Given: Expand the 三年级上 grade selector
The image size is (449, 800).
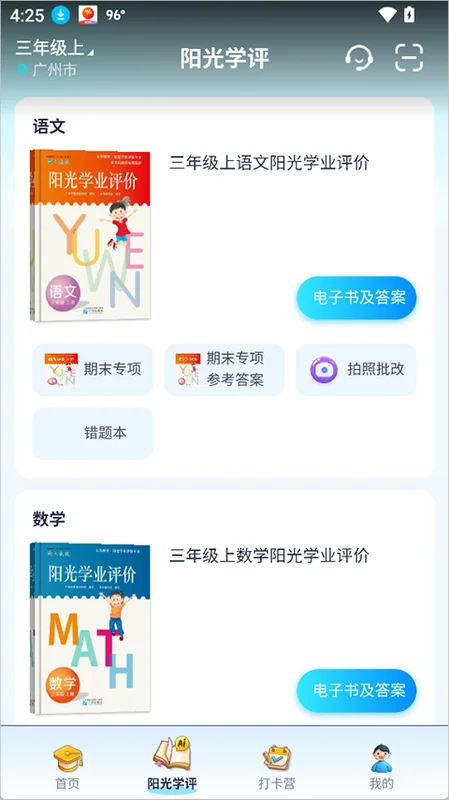Looking at the screenshot, I should (55, 48).
